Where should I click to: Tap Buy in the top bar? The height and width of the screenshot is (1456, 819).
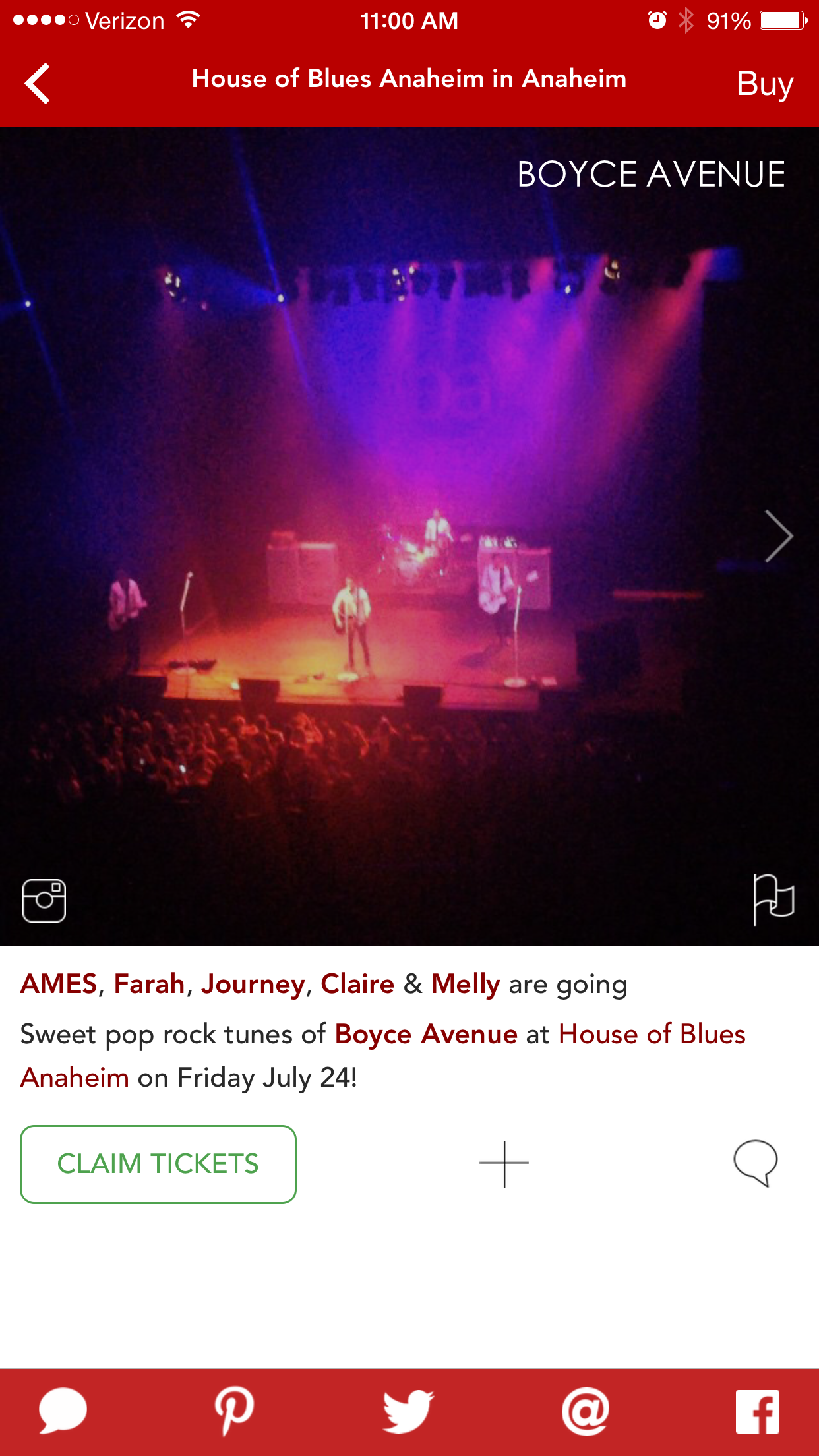pos(765,84)
